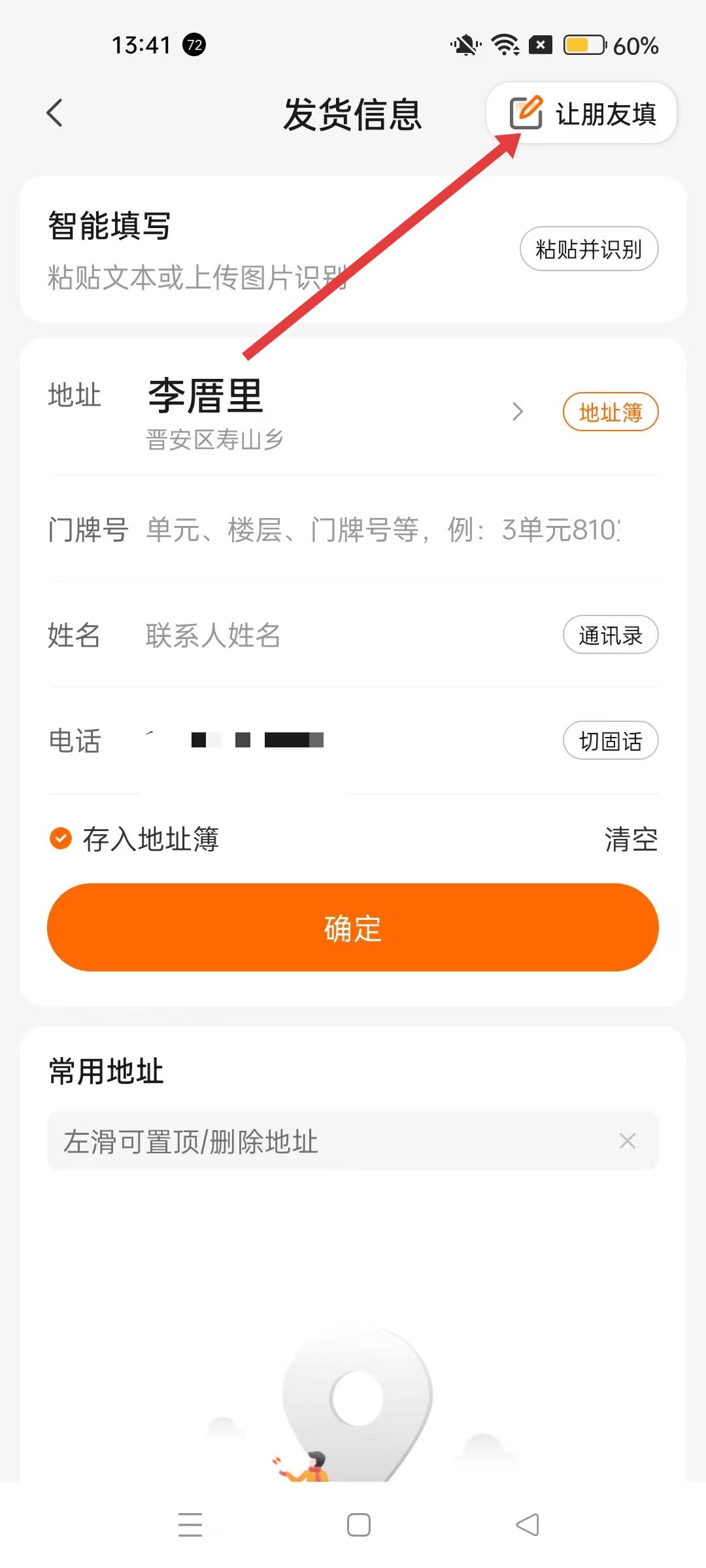The image size is (706, 1568).
Task: Tap the system home button
Action: pos(358,1525)
